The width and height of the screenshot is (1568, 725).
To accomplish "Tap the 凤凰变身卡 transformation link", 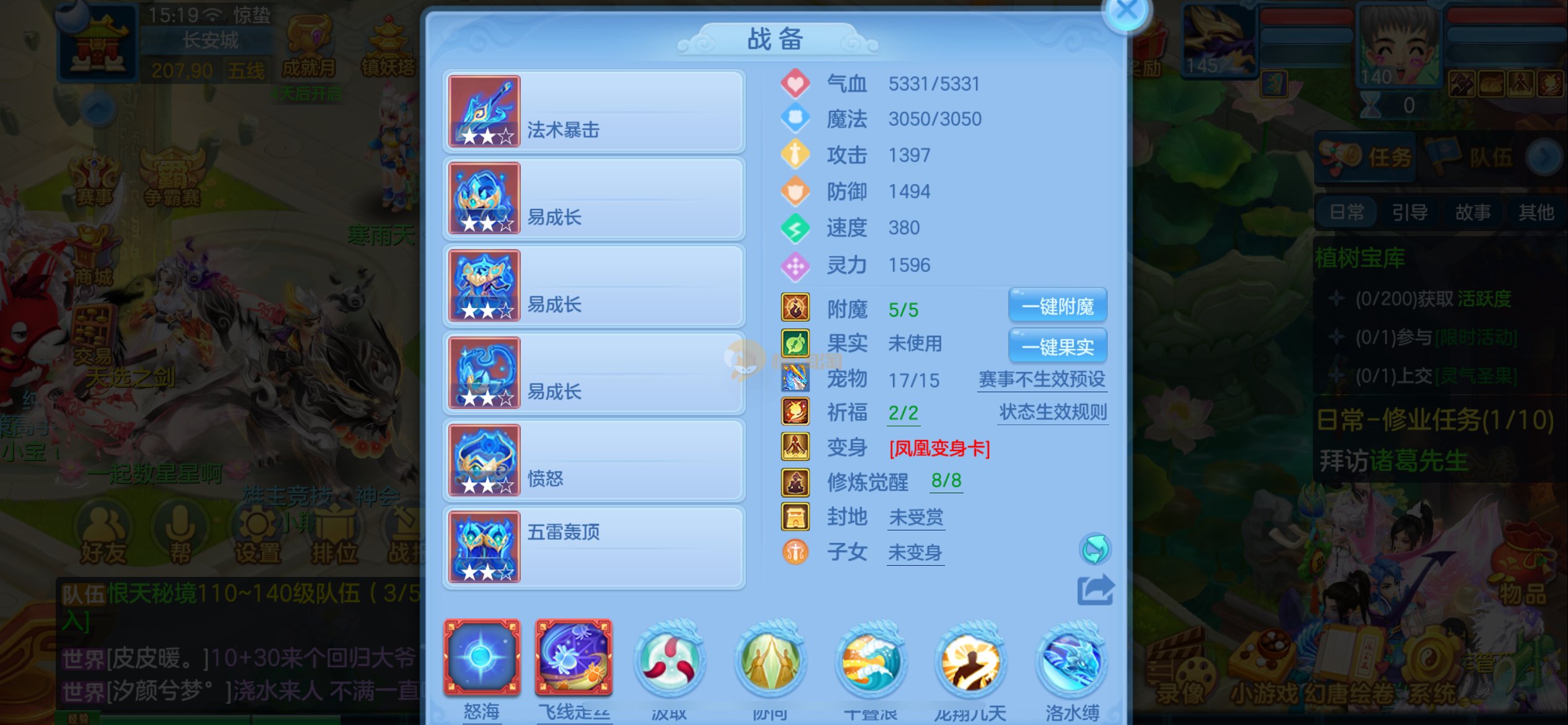I will pos(939,448).
